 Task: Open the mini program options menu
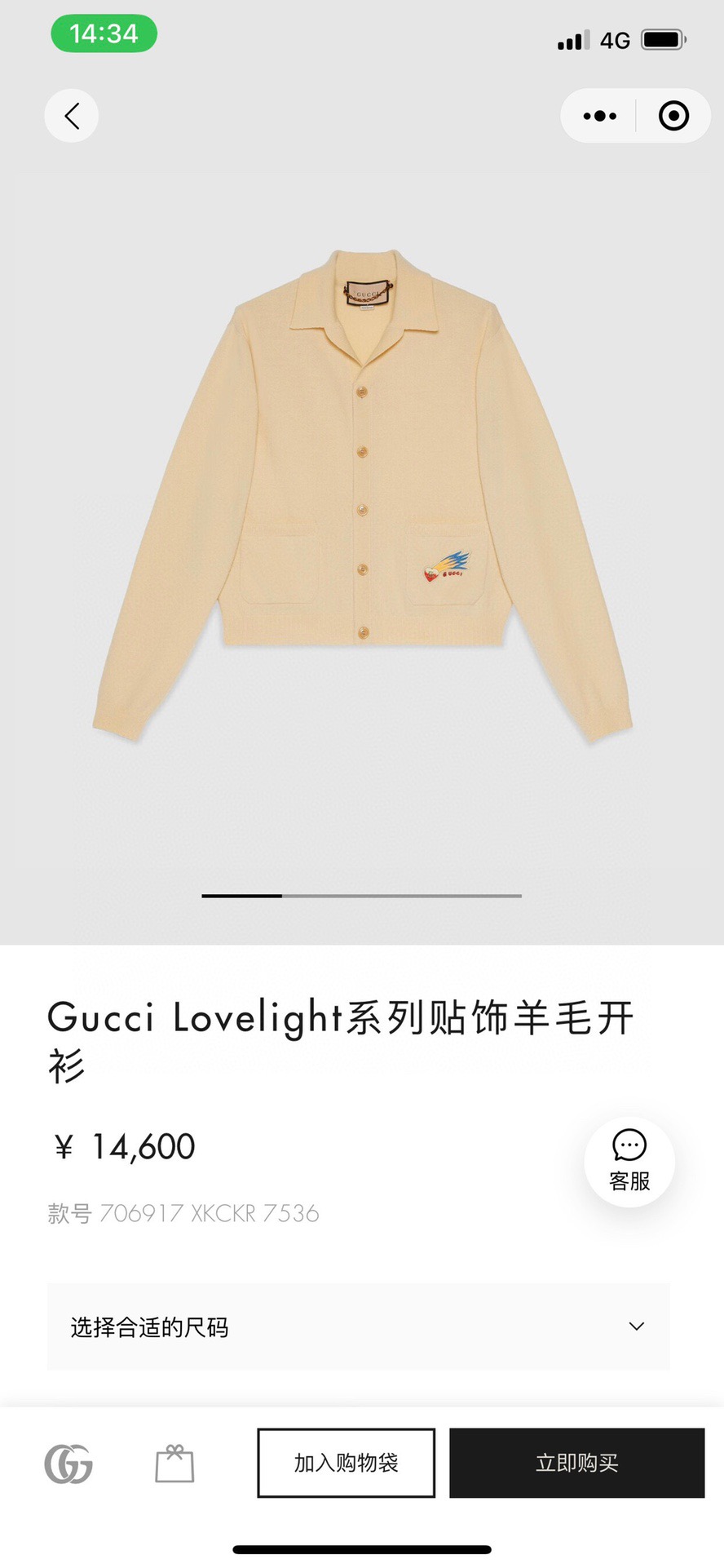pyautogui.click(x=600, y=116)
